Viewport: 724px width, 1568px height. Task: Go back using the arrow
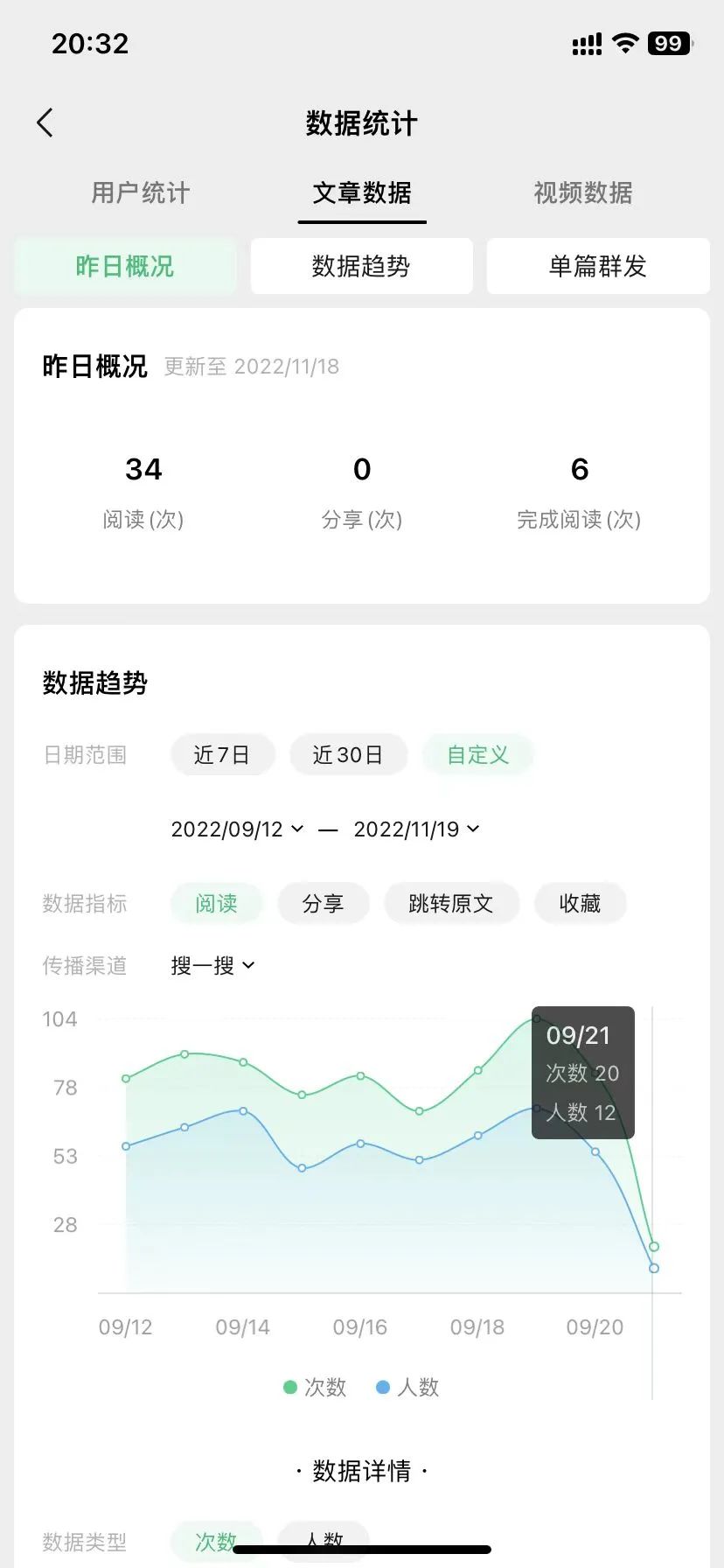45,123
